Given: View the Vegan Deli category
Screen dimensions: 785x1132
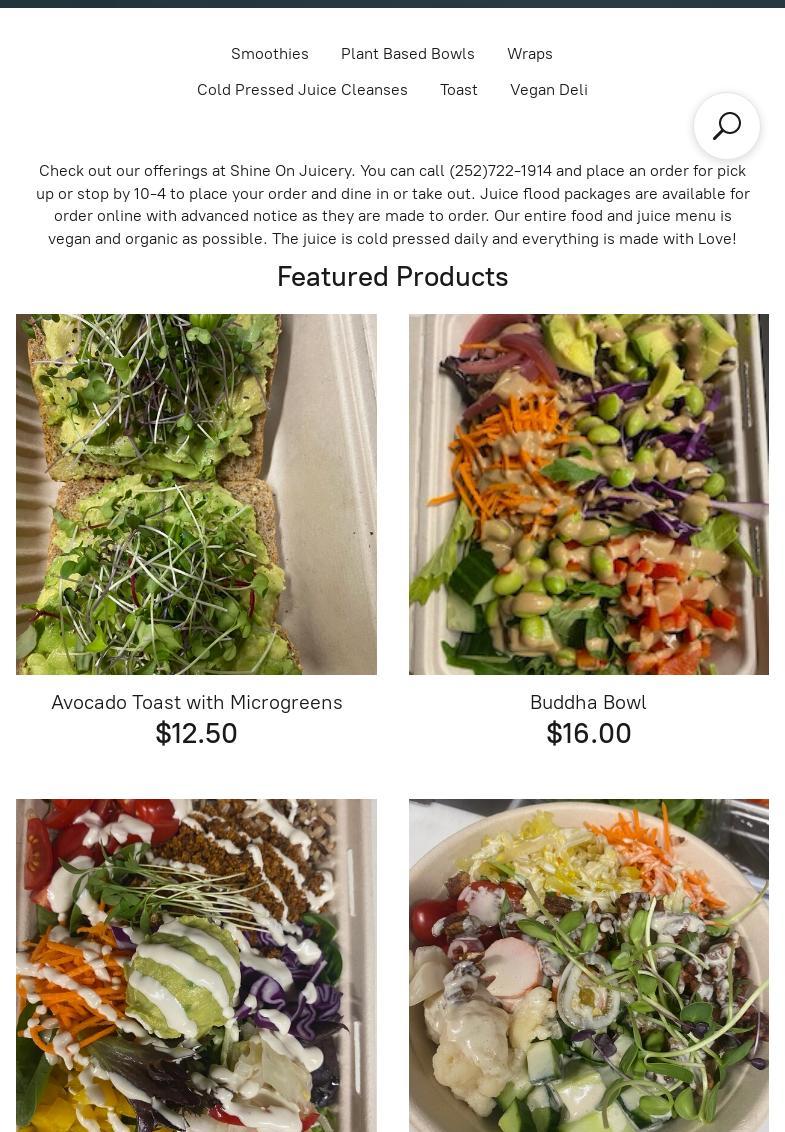Looking at the screenshot, I should (548, 90).
